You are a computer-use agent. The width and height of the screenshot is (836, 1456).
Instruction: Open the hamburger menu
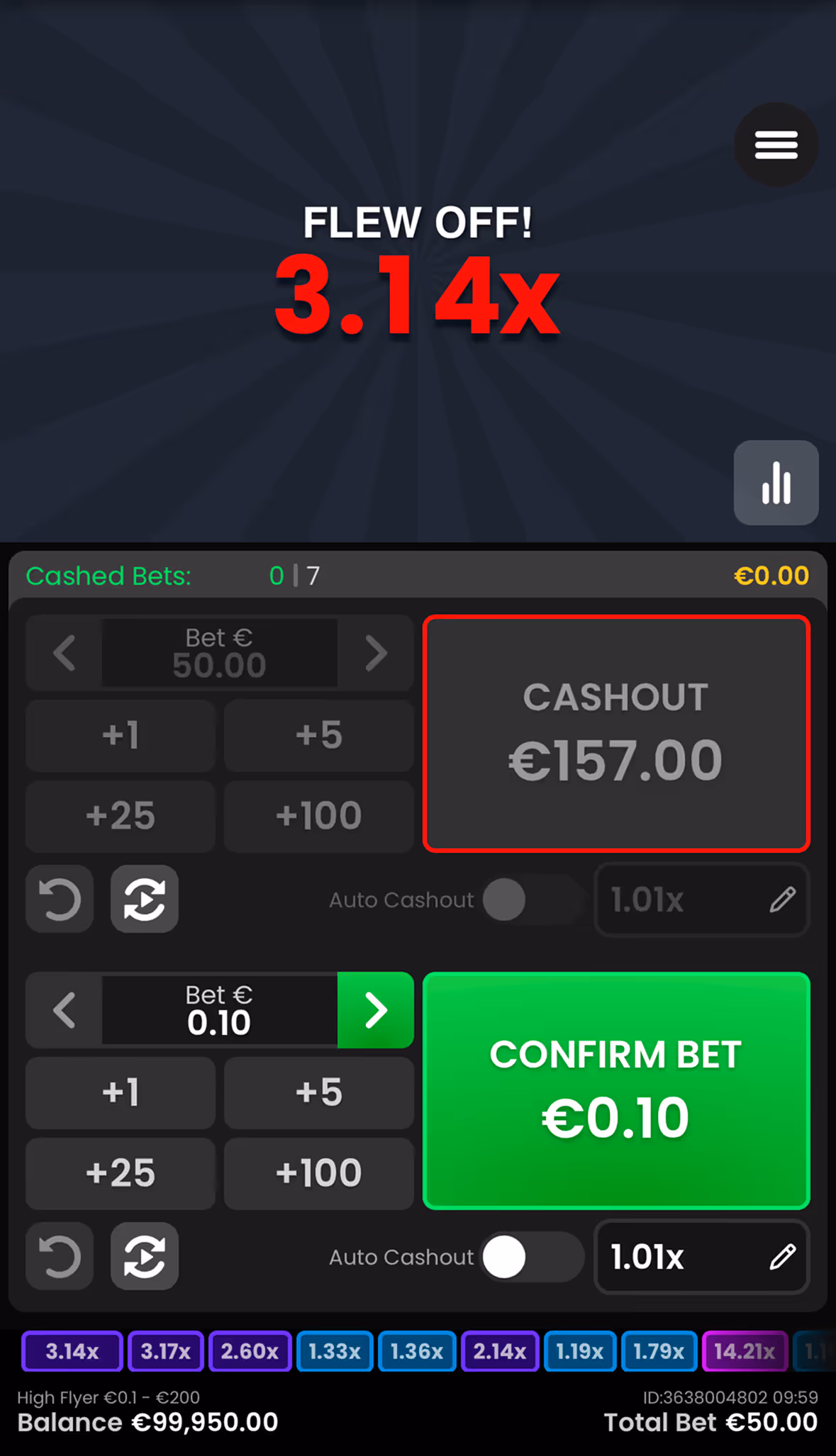click(x=776, y=145)
